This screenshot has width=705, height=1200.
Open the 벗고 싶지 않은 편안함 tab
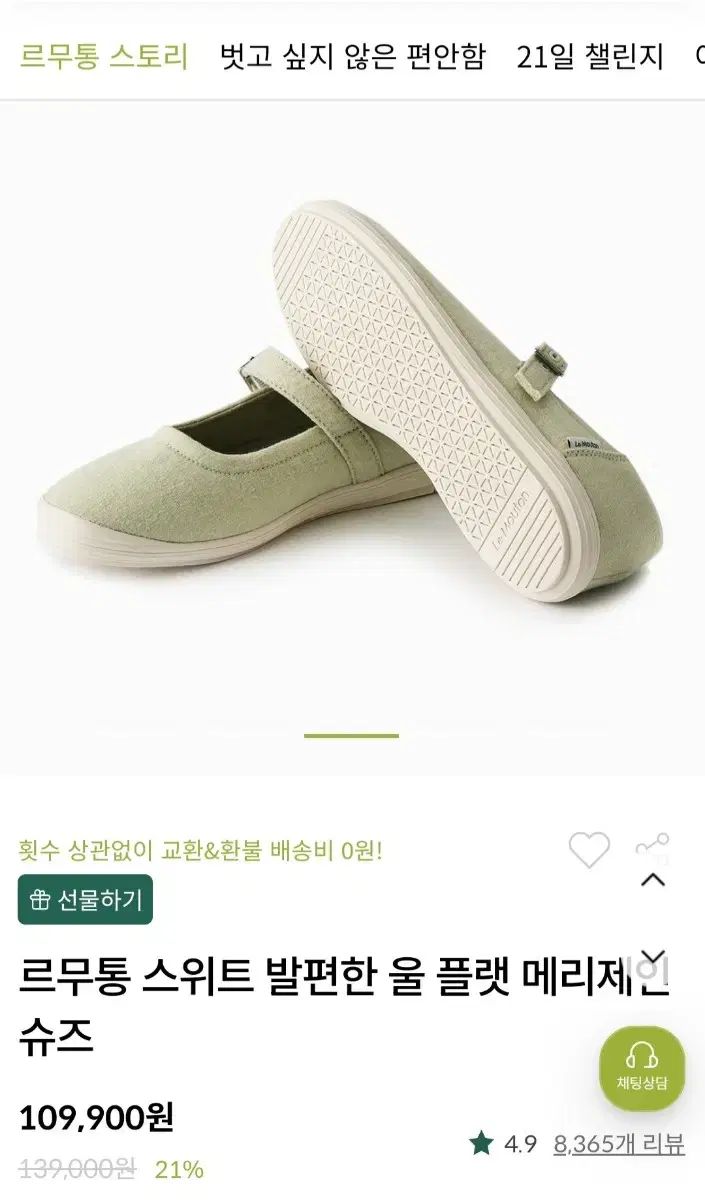(352, 56)
